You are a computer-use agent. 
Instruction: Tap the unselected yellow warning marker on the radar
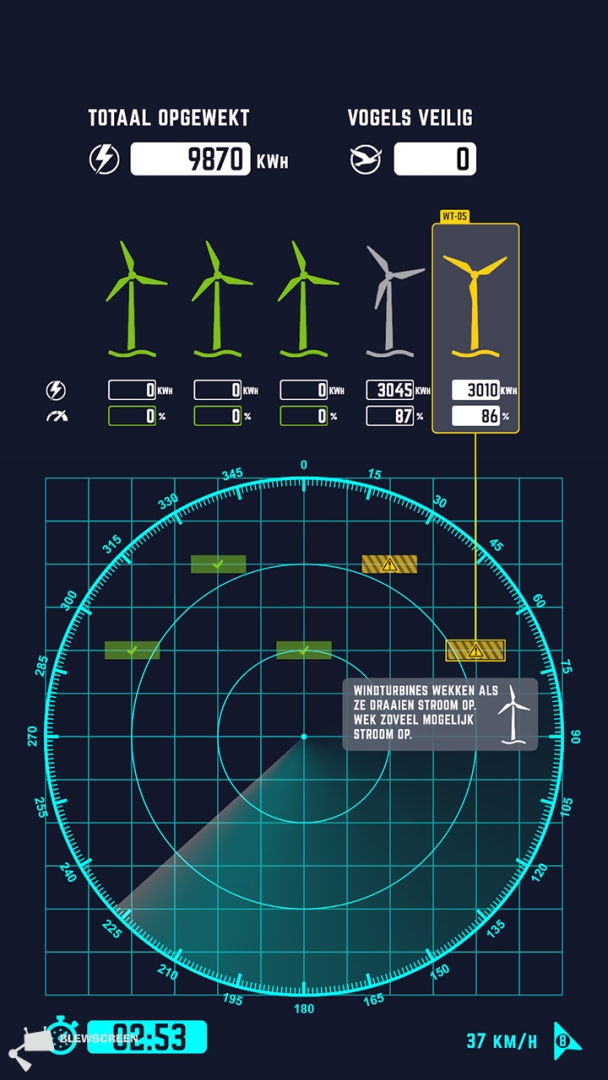pyautogui.click(x=390, y=564)
